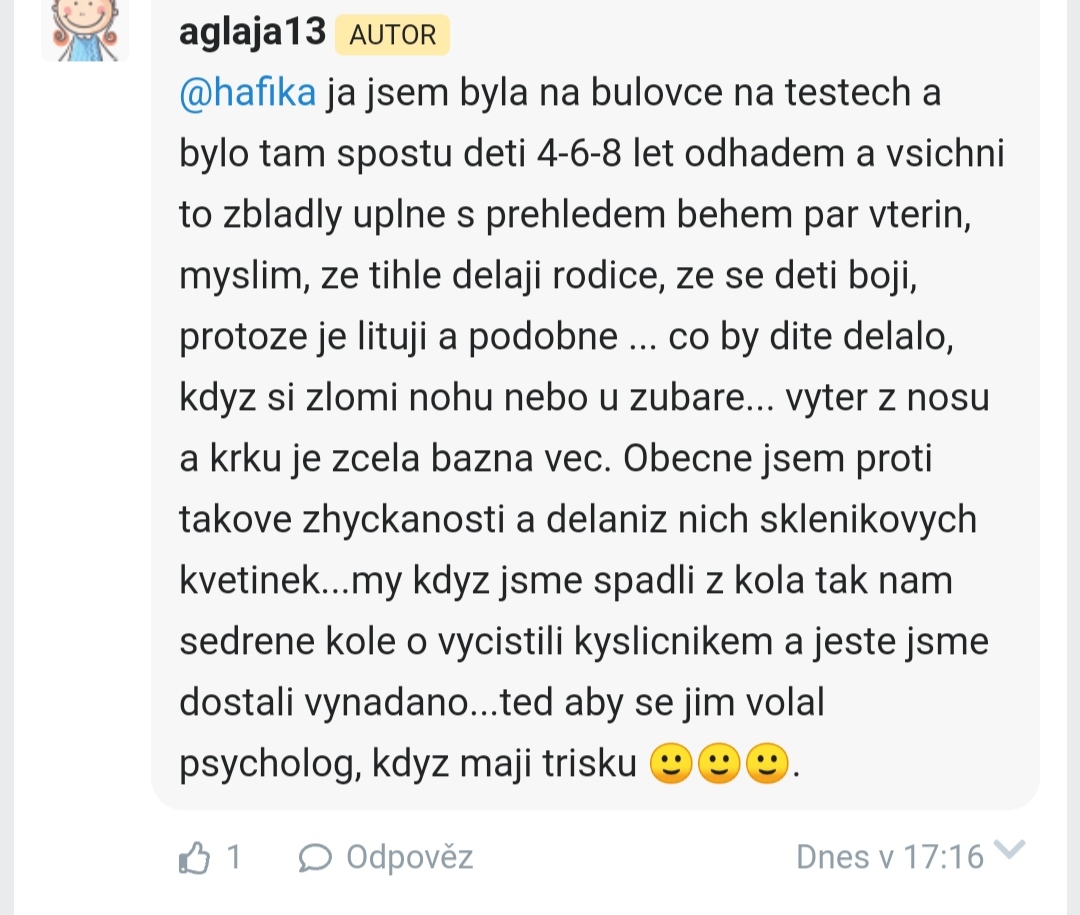
Task: Tap Odpověz to reply to aglaja13
Action: pyautogui.click(x=386, y=857)
